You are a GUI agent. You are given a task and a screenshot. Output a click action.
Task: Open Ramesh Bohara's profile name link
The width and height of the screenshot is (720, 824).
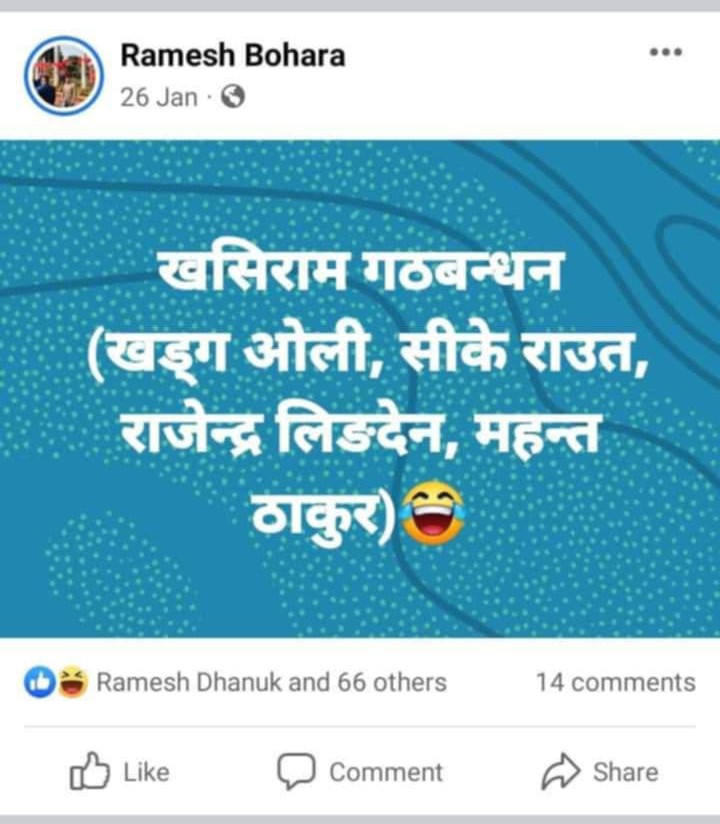click(232, 56)
